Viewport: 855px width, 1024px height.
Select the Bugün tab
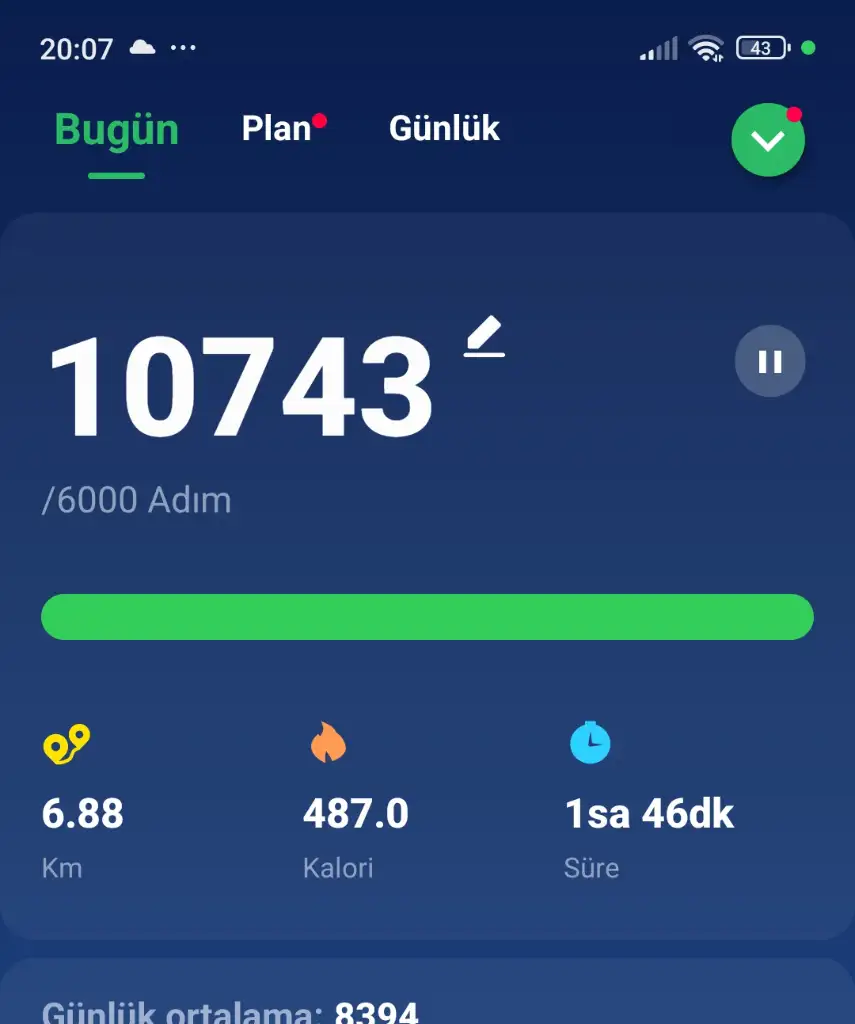tap(116, 131)
